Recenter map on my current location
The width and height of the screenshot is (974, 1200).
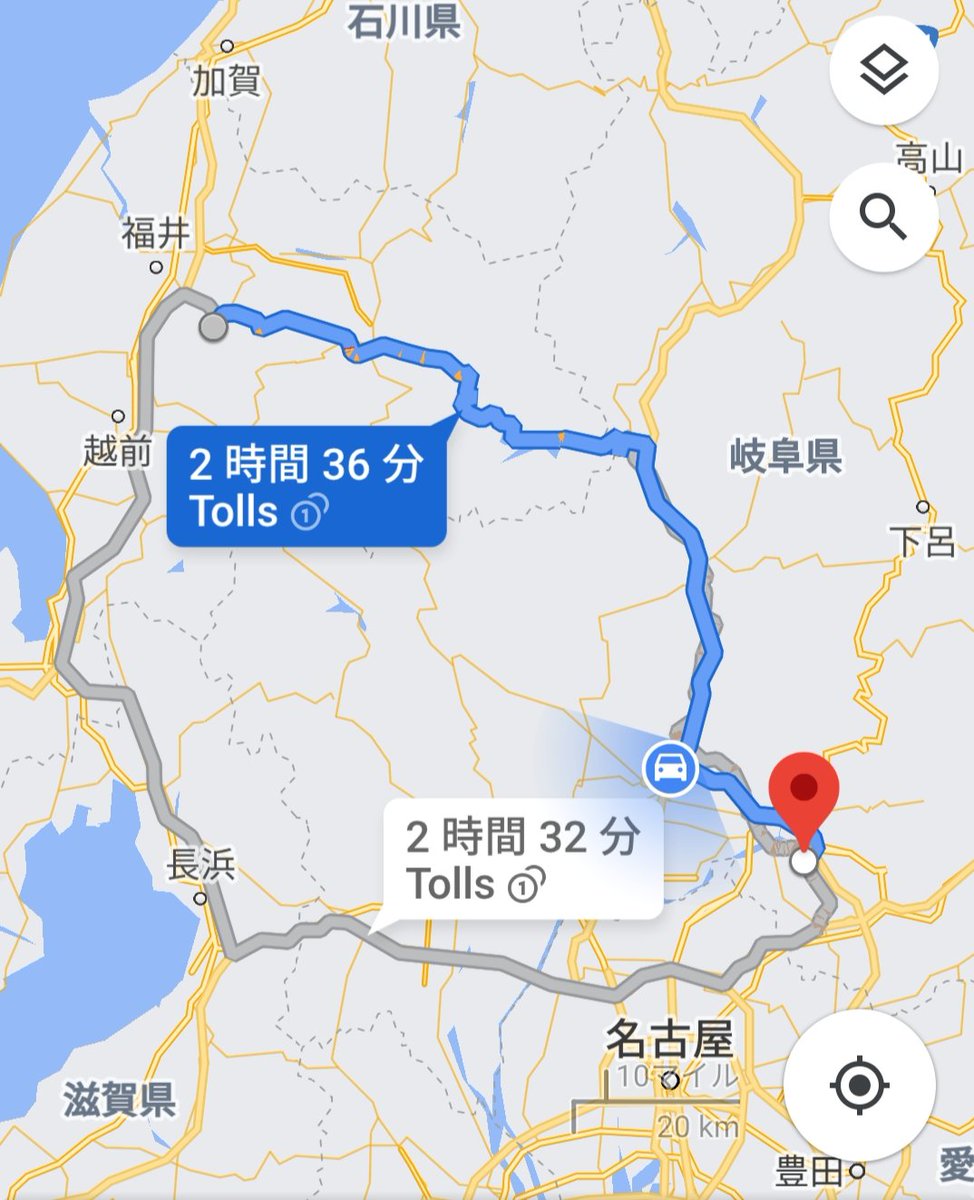858,1084
